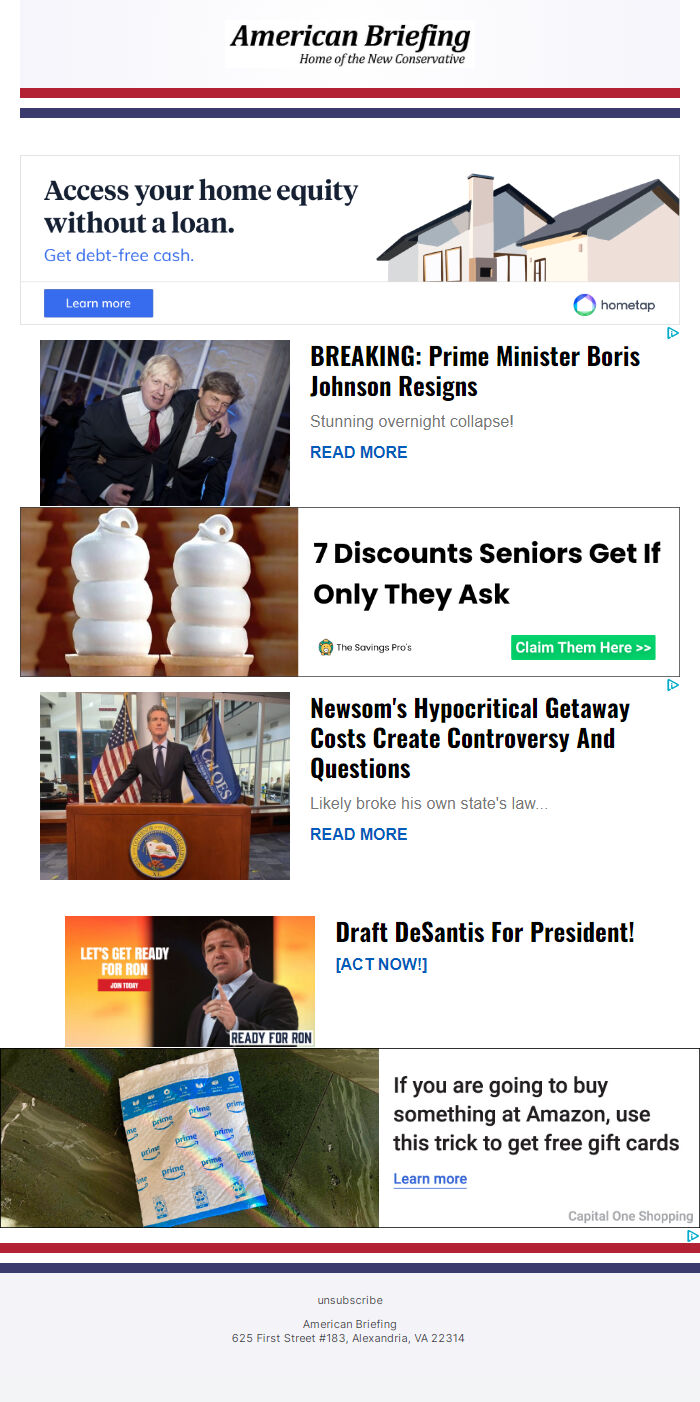This screenshot has height=1402, width=700.
Task: Tap Claim Them Here on the seniors discounts ad
Action: pos(583,647)
